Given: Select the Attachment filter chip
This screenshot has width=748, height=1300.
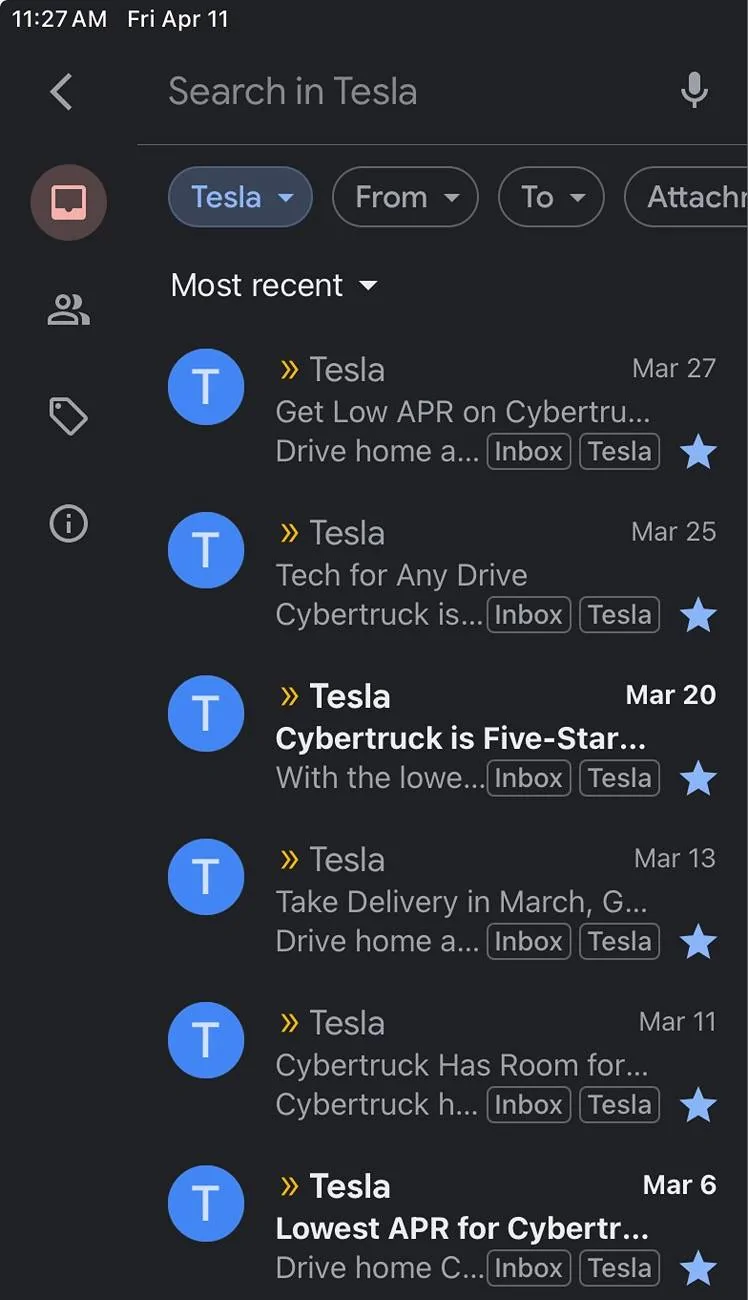Looking at the screenshot, I should (x=686, y=197).
